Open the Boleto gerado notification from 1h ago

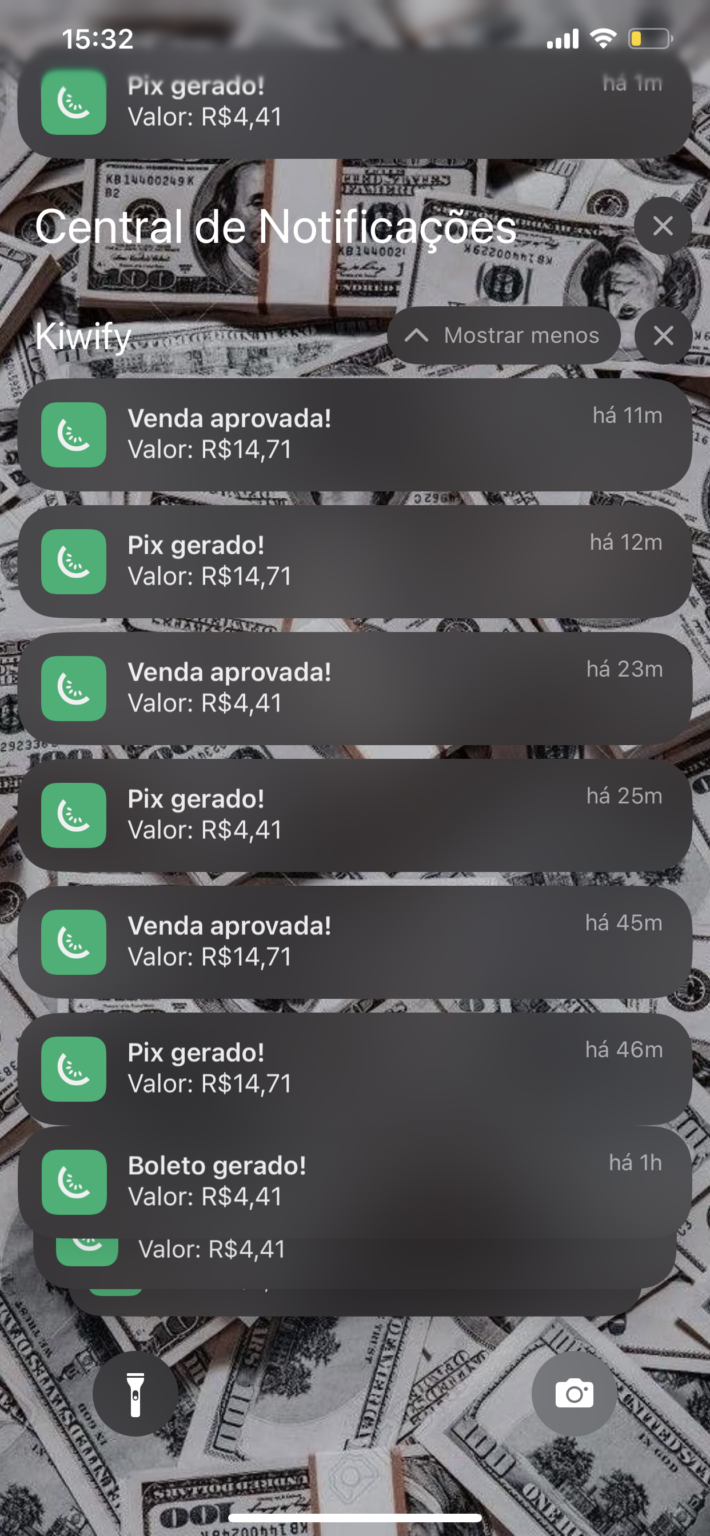point(354,1181)
